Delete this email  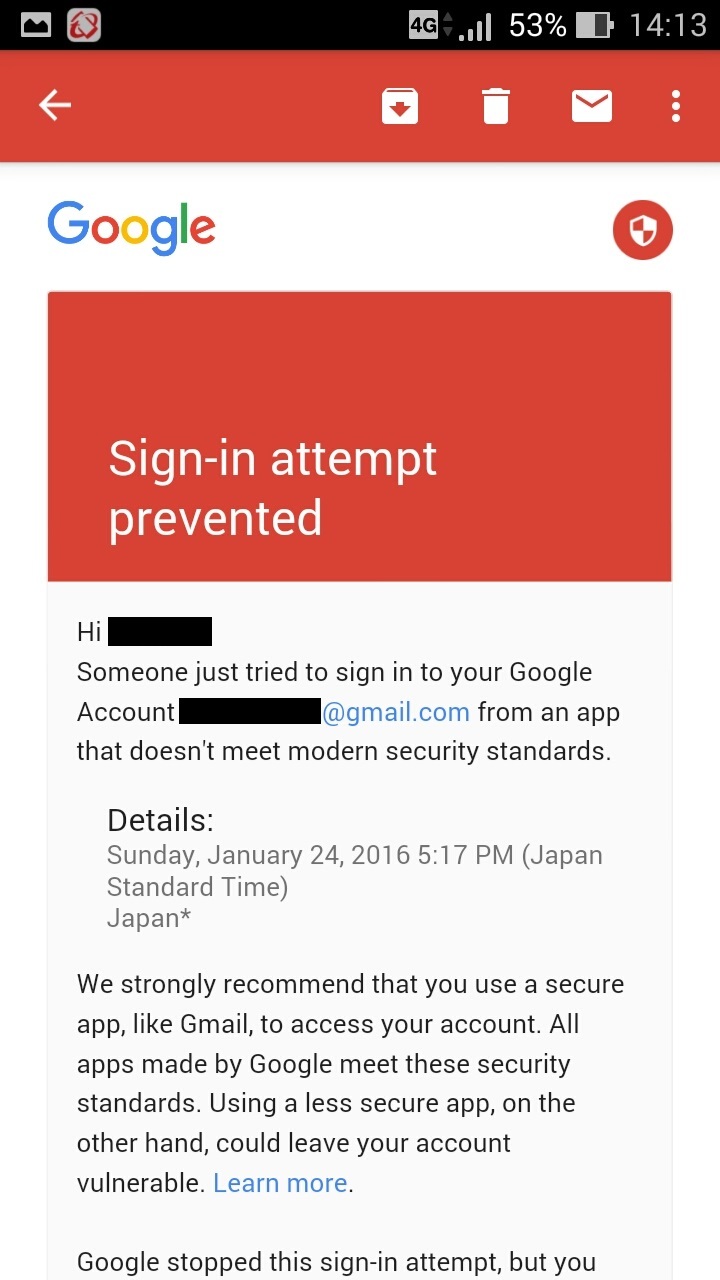[x=496, y=106]
